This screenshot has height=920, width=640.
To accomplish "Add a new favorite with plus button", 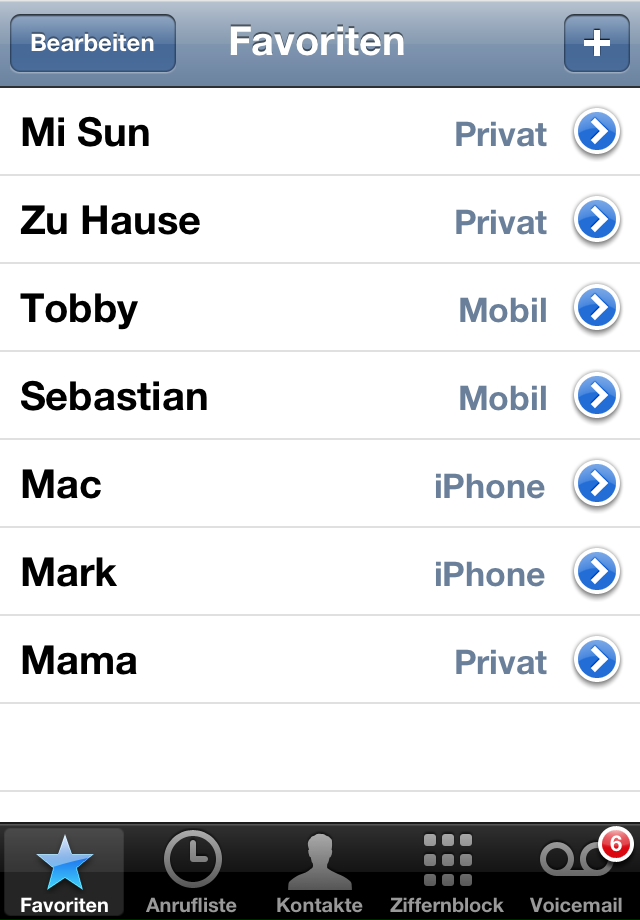I will tap(596, 44).
